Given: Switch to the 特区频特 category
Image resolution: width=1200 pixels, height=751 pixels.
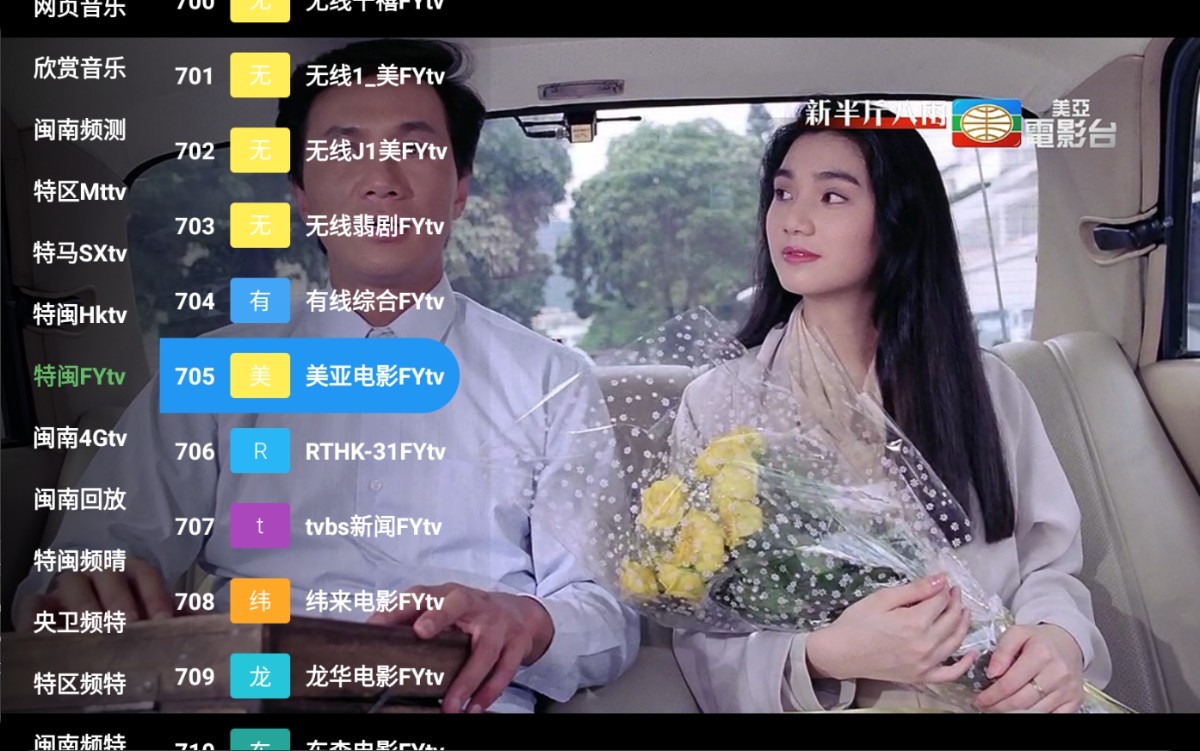Looking at the screenshot, I should [80, 684].
